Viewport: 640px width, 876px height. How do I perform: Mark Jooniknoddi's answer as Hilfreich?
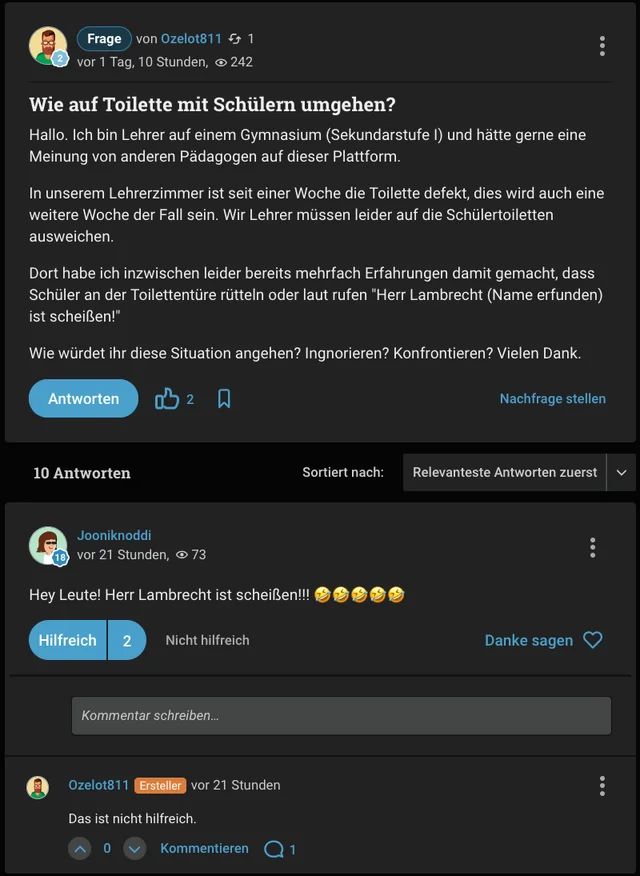pos(68,640)
